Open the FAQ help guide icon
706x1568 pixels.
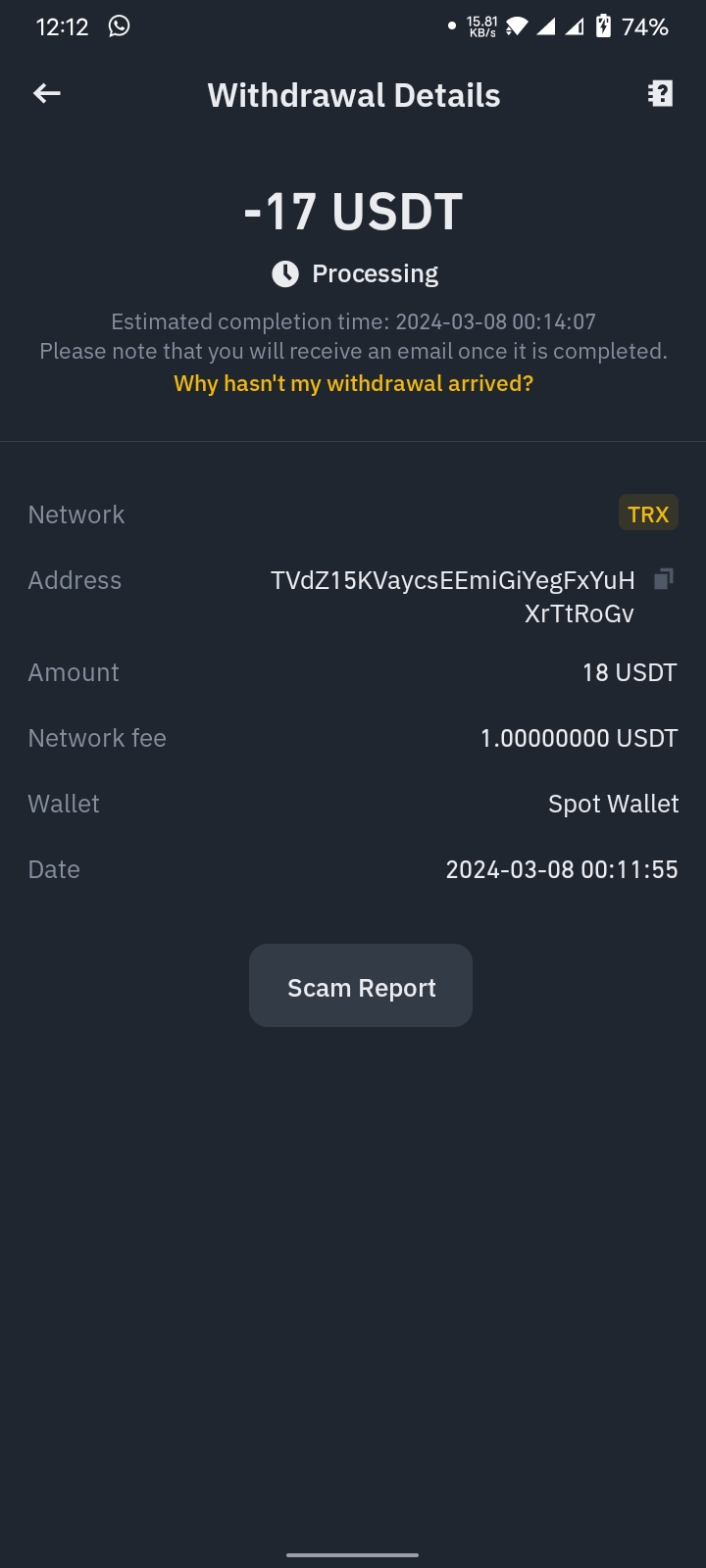click(660, 94)
